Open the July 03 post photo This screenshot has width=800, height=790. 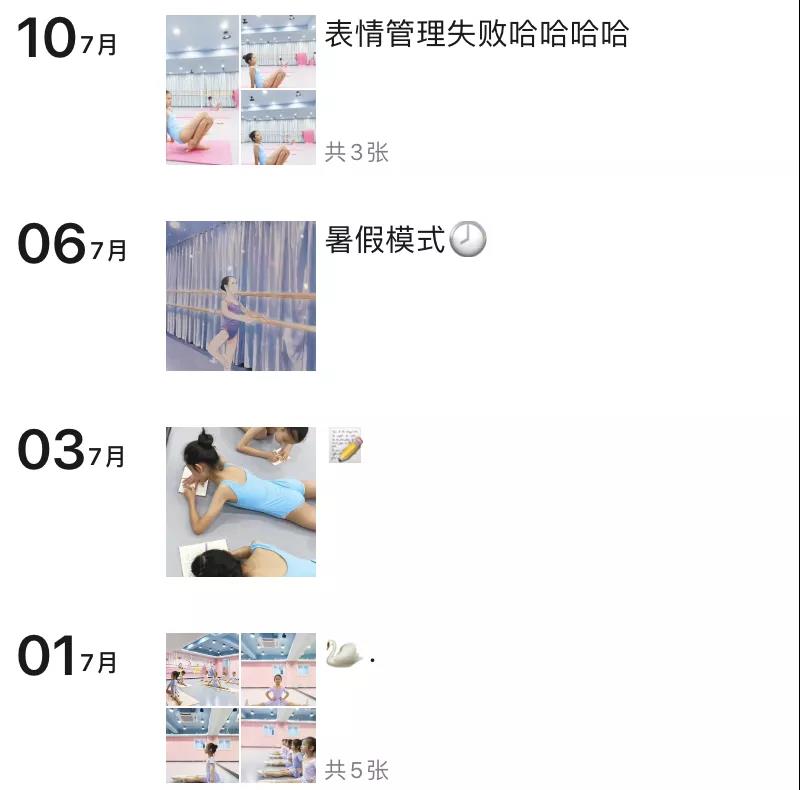[x=240, y=502]
